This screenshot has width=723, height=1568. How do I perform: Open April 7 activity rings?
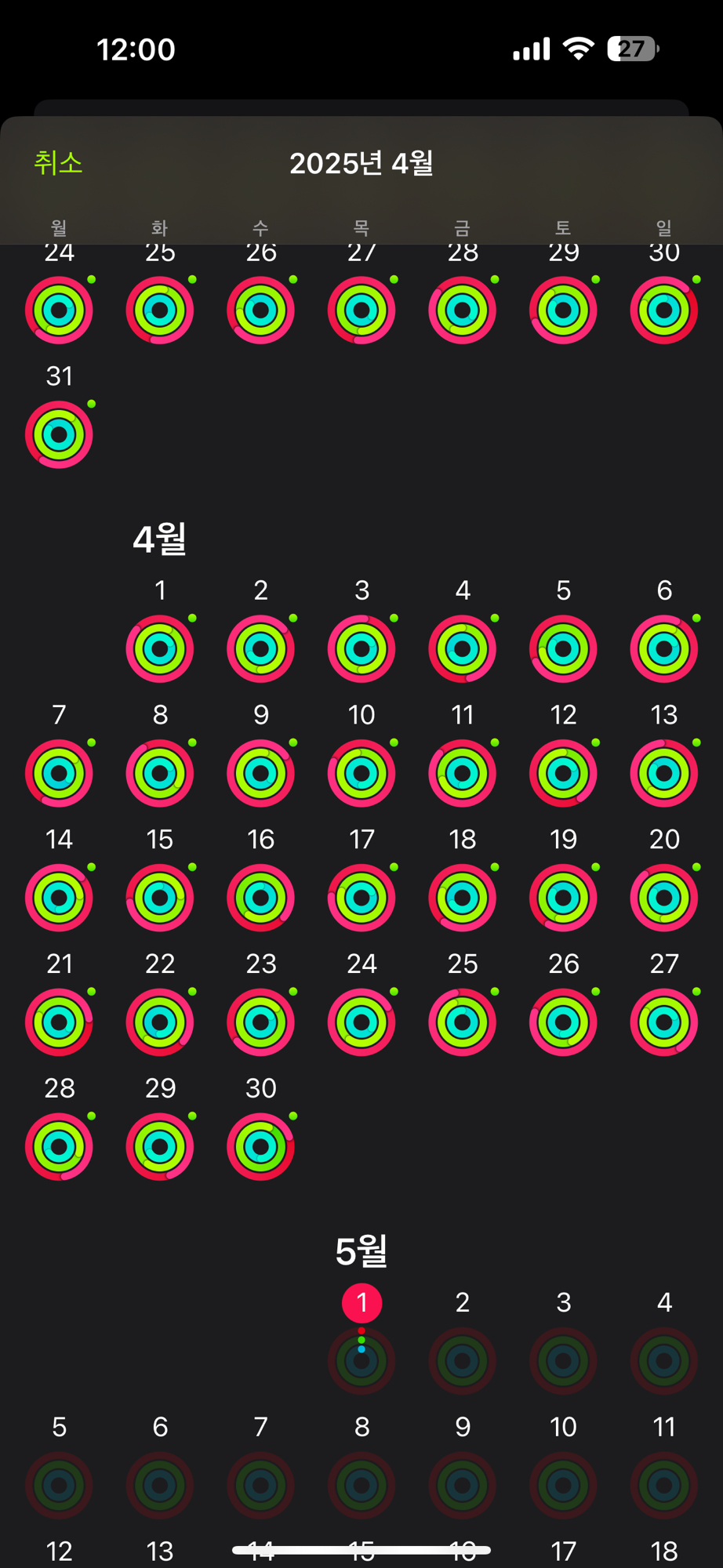point(59,773)
